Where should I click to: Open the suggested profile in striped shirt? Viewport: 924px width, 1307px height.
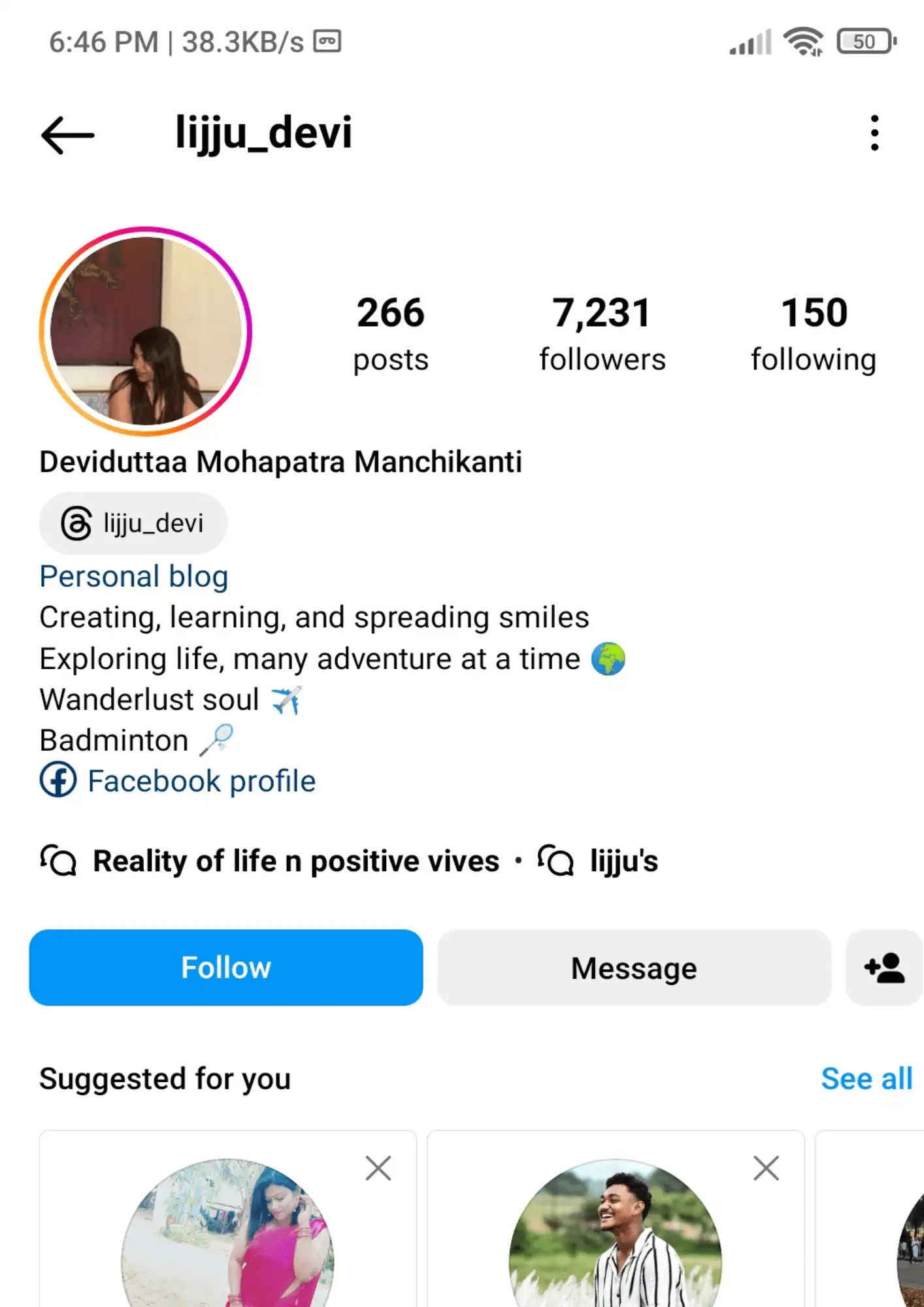pyautogui.click(x=615, y=1235)
